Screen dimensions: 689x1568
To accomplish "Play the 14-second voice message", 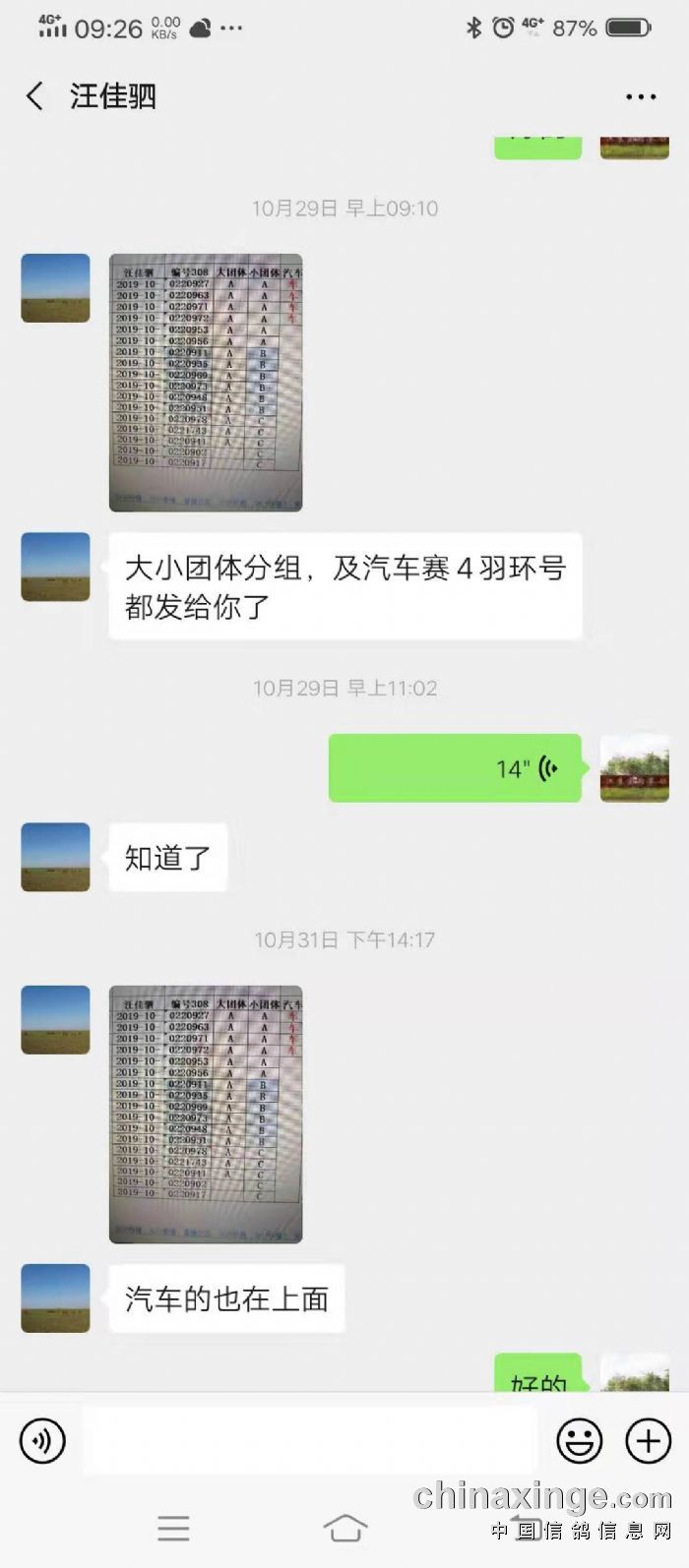I will [455, 768].
